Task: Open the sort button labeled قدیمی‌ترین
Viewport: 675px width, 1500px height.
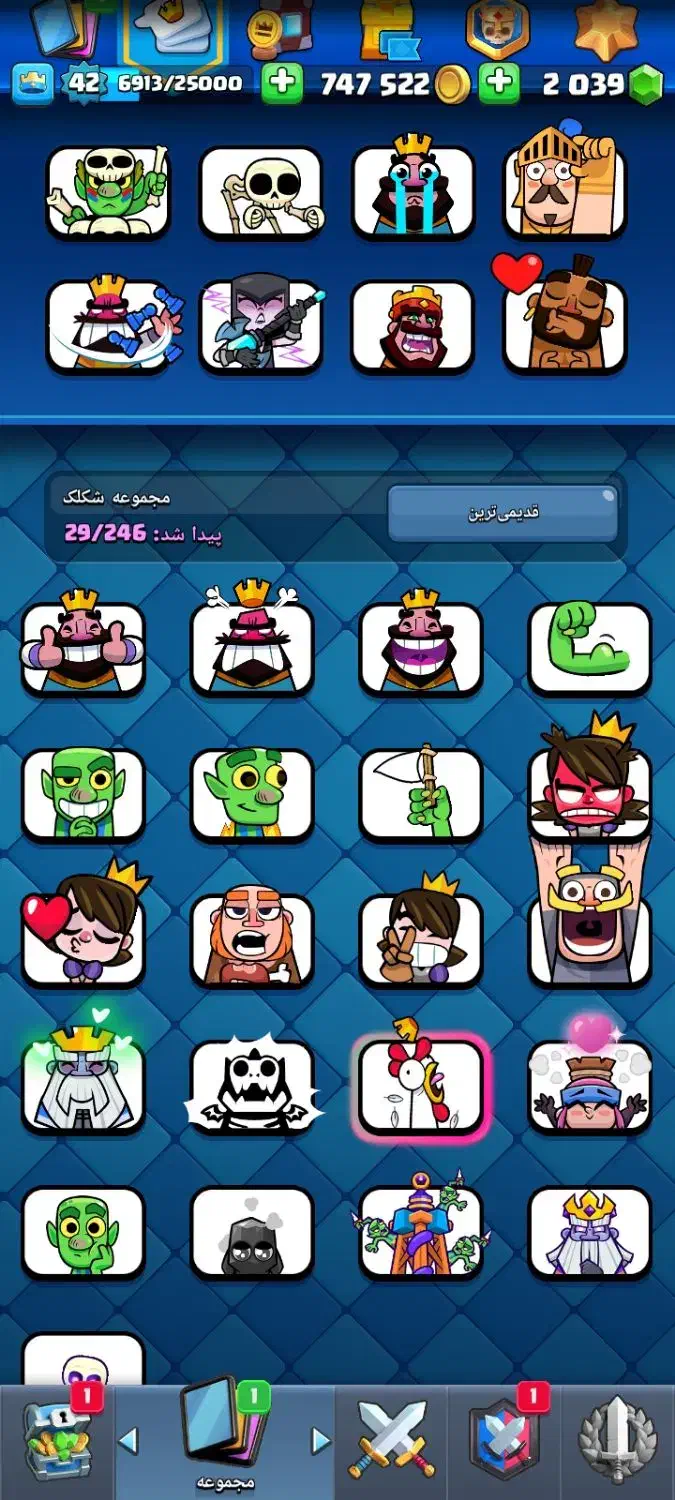Action: click(x=503, y=512)
